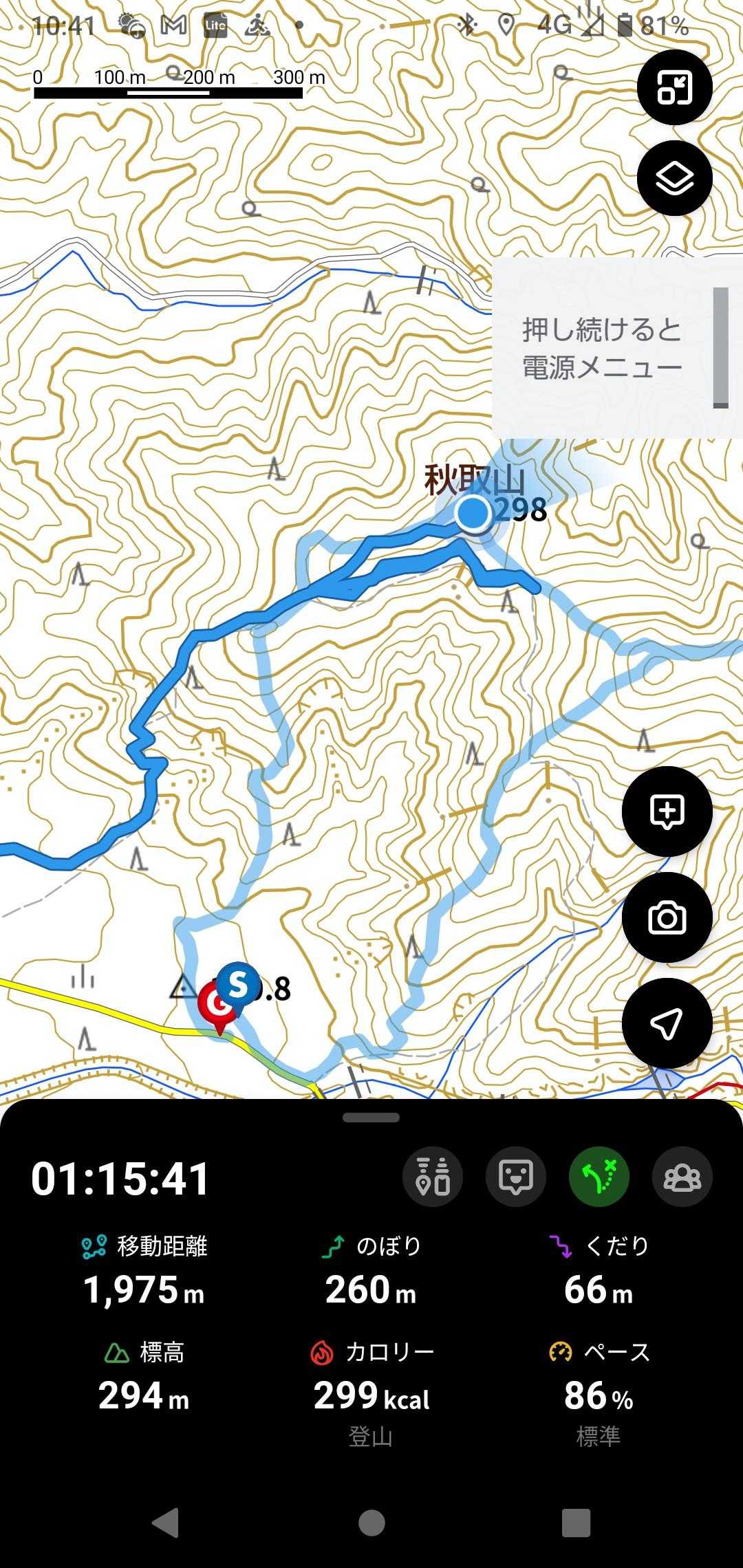Recenter the map with the arrow button
Viewport: 743px width, 1568px height.
(667, 1023)
